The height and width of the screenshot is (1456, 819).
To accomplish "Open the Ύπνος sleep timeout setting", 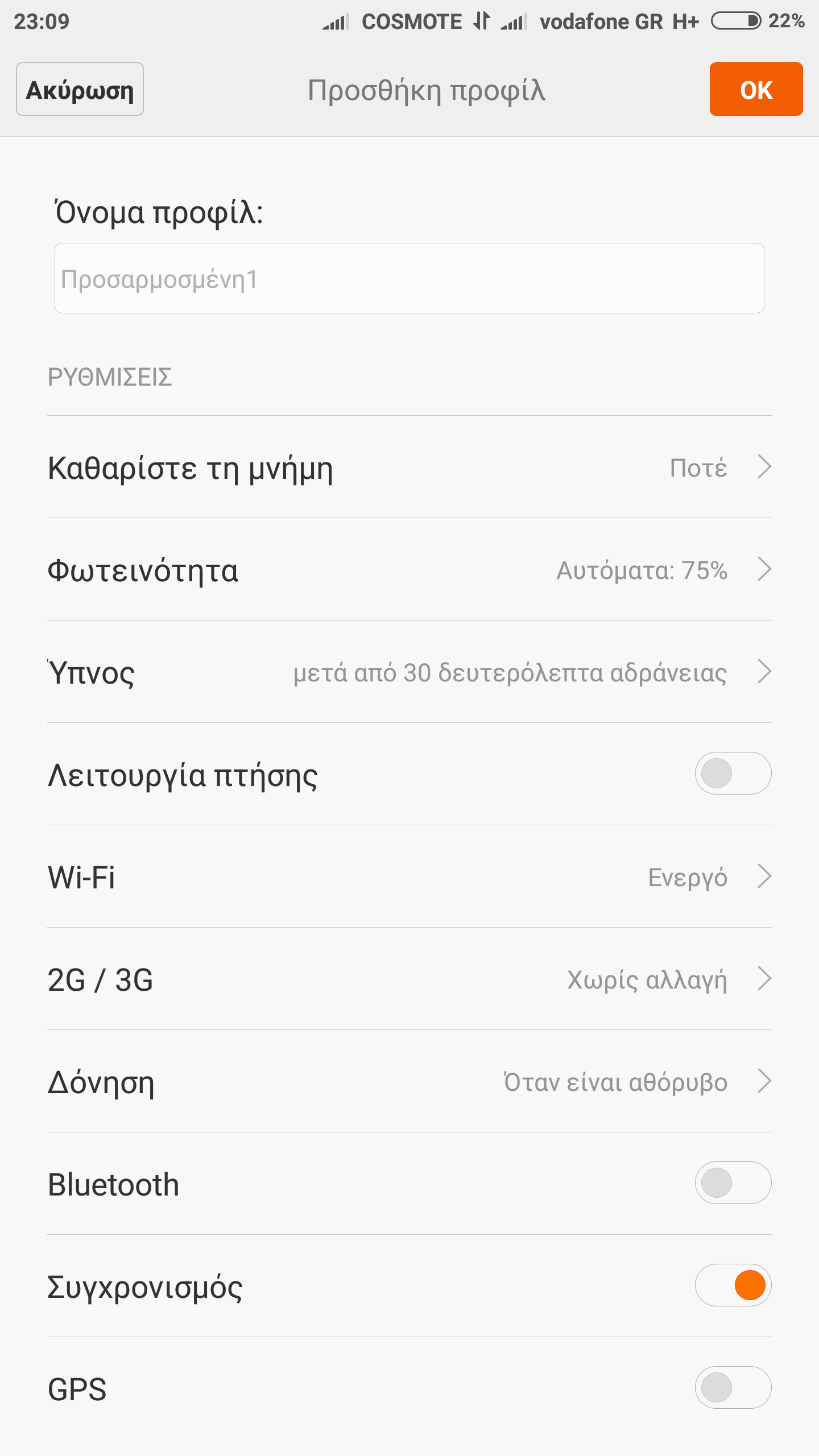I will click(x=409, y=672).
